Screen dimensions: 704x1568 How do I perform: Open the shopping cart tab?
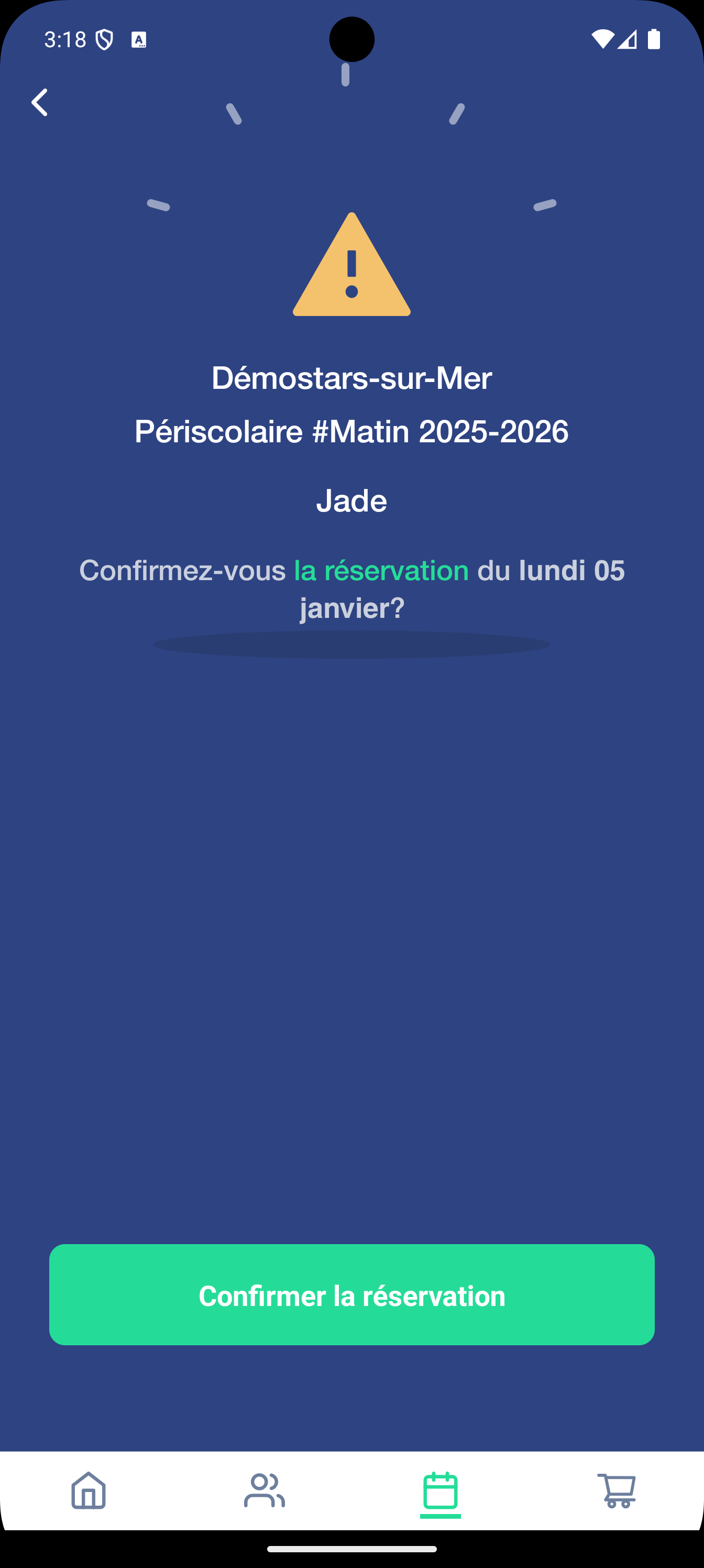(617, 1490)
